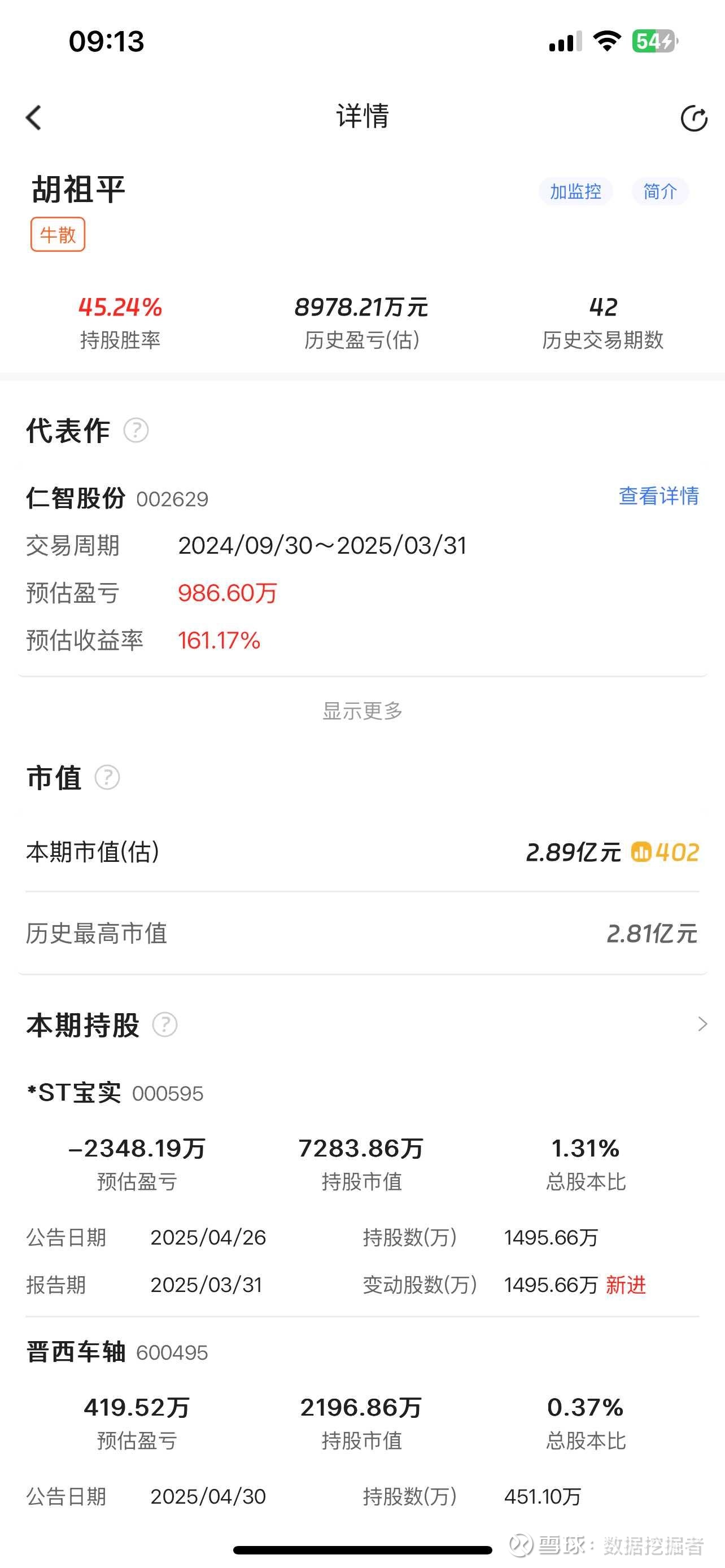Open 查看详情 for 仁智股份
Viewport: 725px width, 1568px height.
click(658, 496)
